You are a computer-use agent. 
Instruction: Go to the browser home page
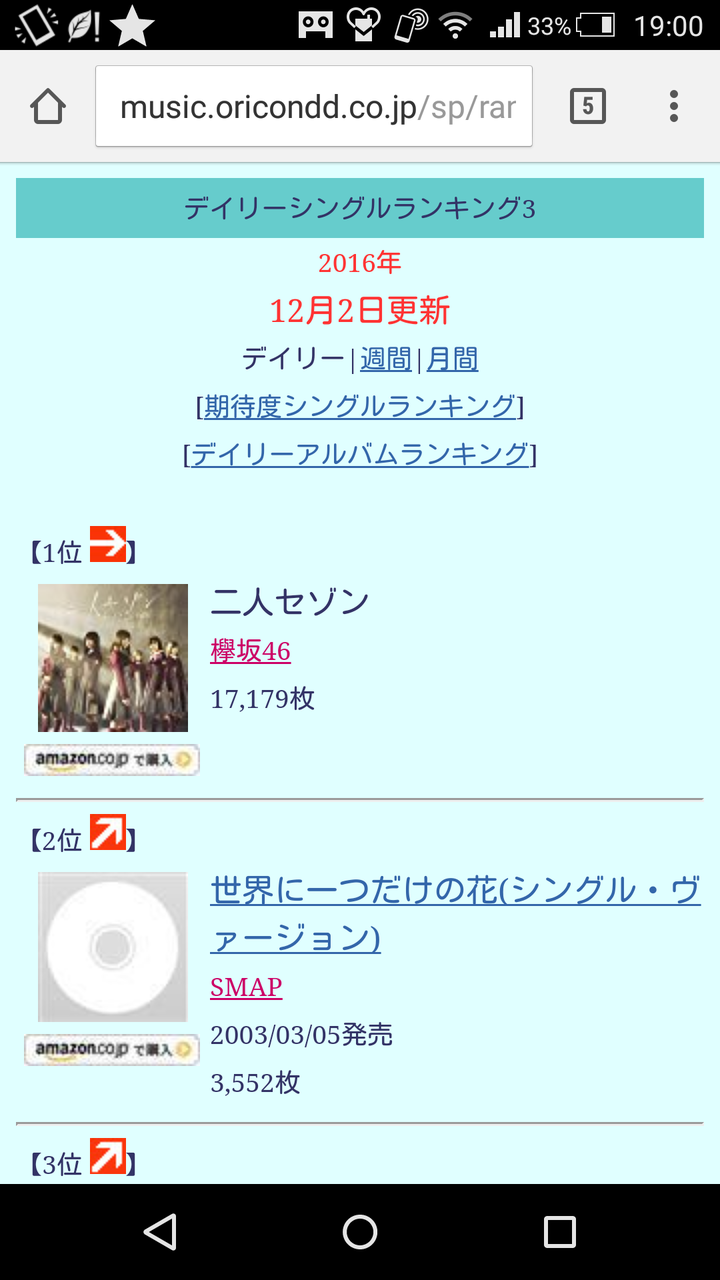click(x=48, y=106)
